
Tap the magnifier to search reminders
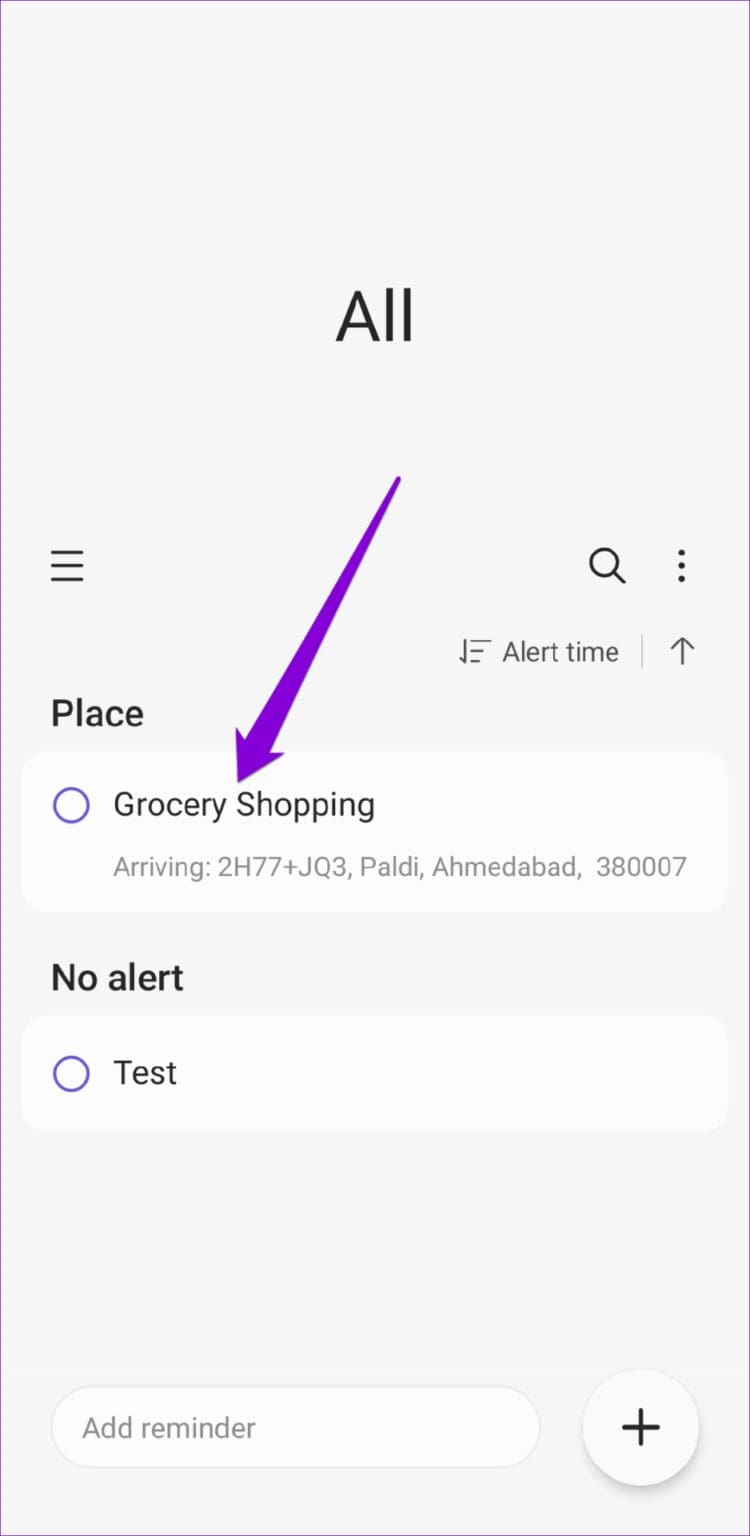[607, 566]
